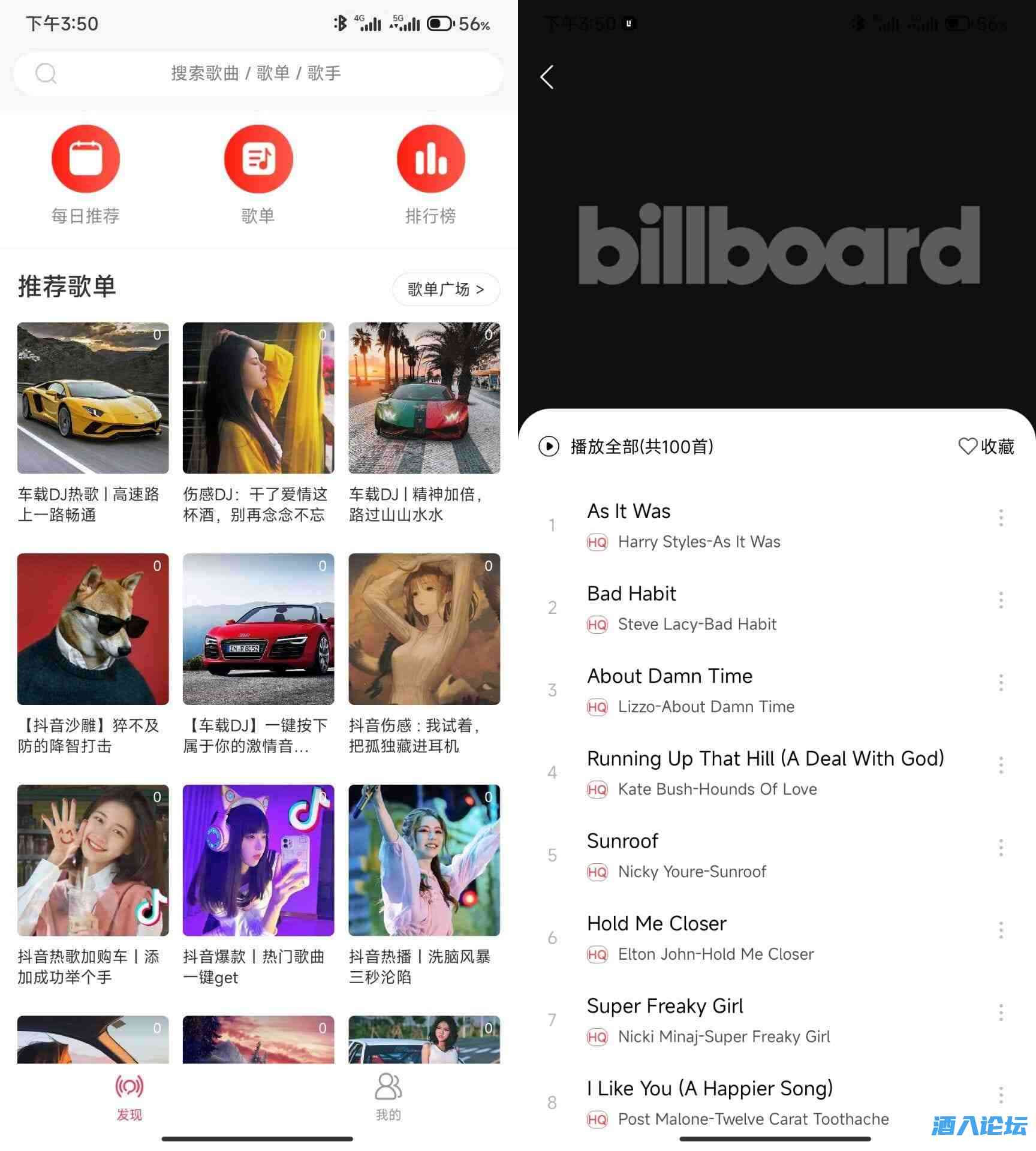Viewport: 1036px width, 1151px height.
Task: Open playlist 伤感DJ 干了爱情这杯酒
Action: click(258, 398)
